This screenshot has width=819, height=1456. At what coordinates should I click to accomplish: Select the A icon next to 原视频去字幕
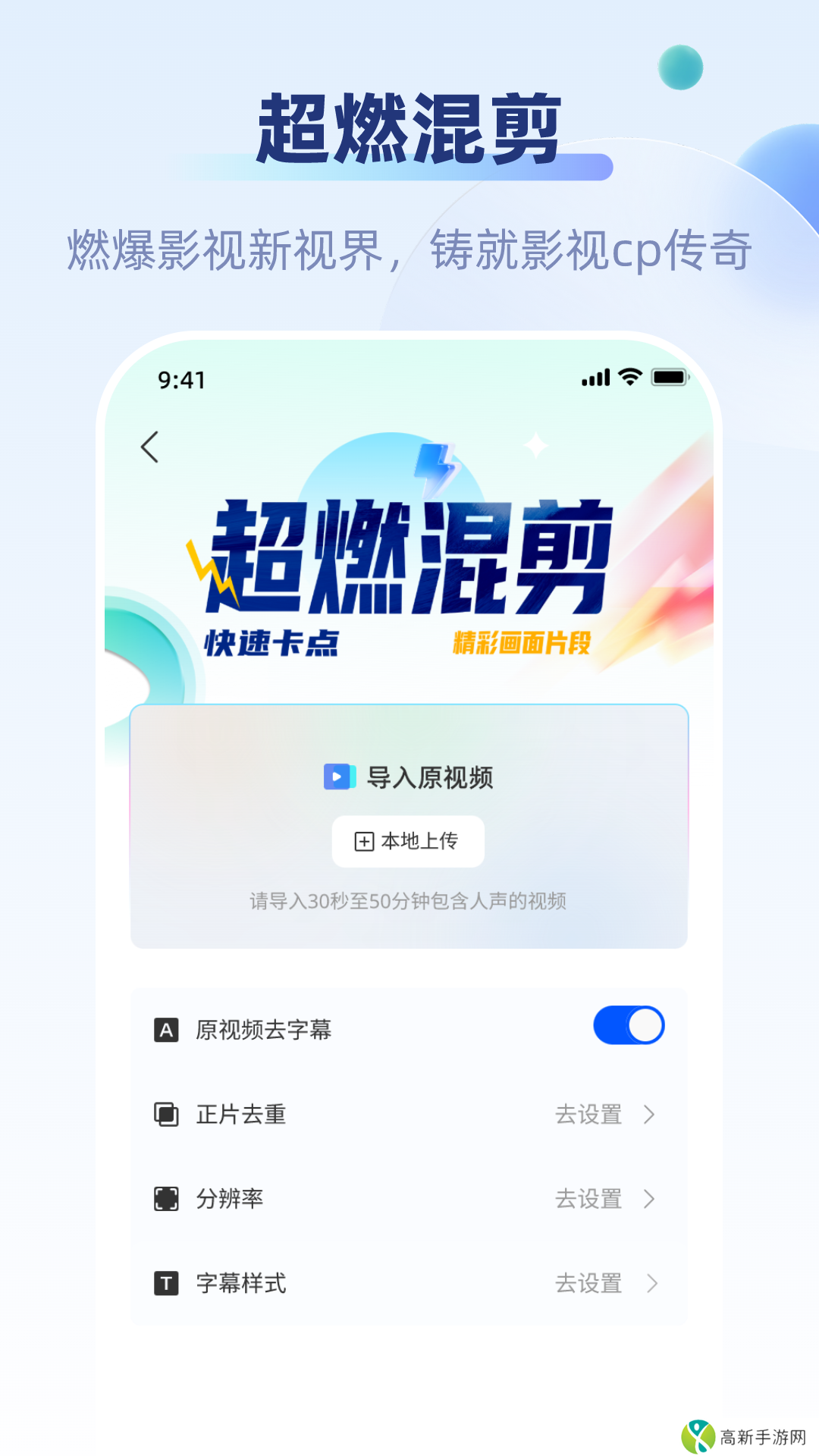click(x=165, y=1030)
